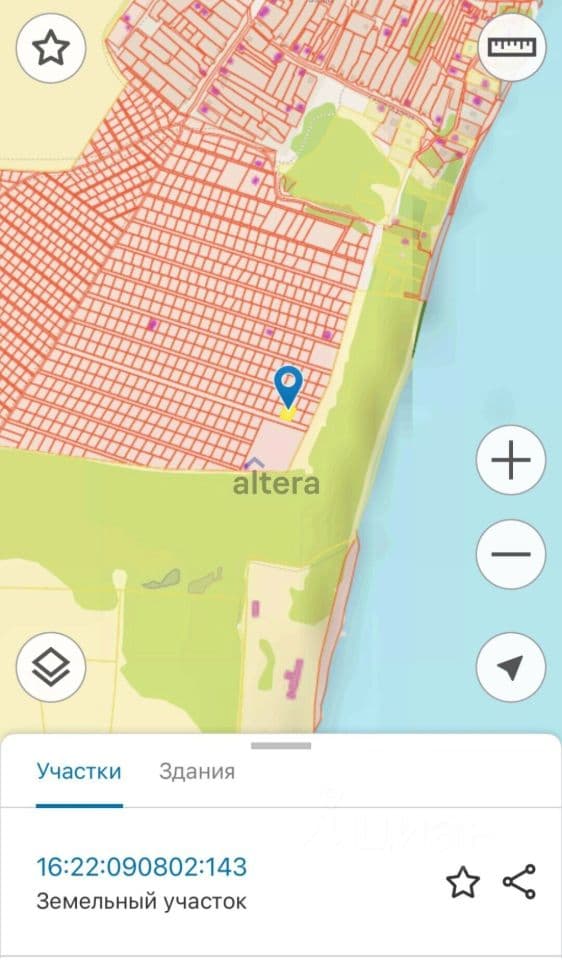The height and width of the screenshot is (960, 562).
Task: Zoom in with the plus button
Action: [511, 460]
